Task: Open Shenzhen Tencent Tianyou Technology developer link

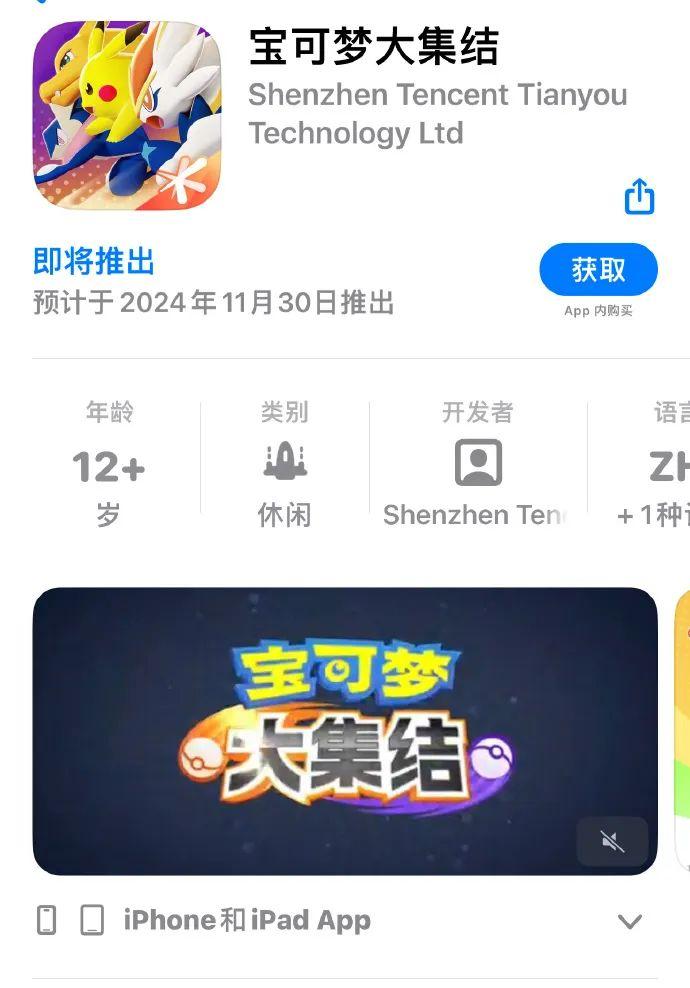Action: pos(437,114)
